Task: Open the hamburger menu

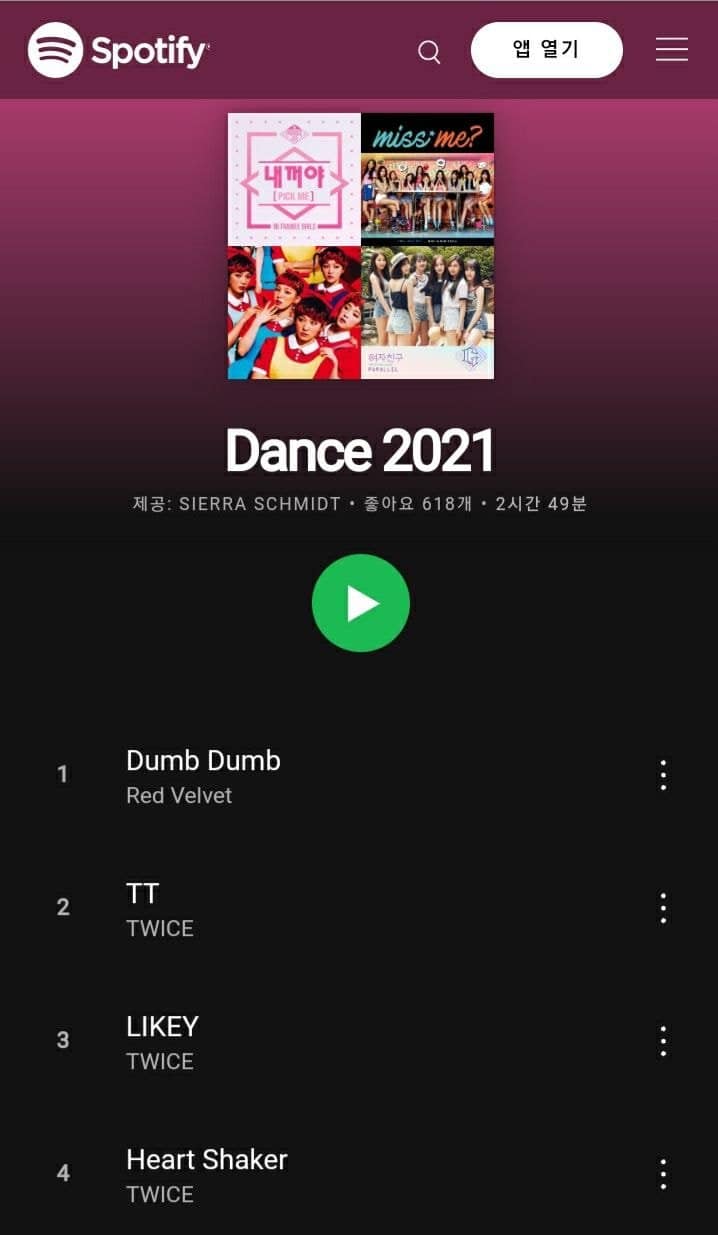Action: point(671,50)
